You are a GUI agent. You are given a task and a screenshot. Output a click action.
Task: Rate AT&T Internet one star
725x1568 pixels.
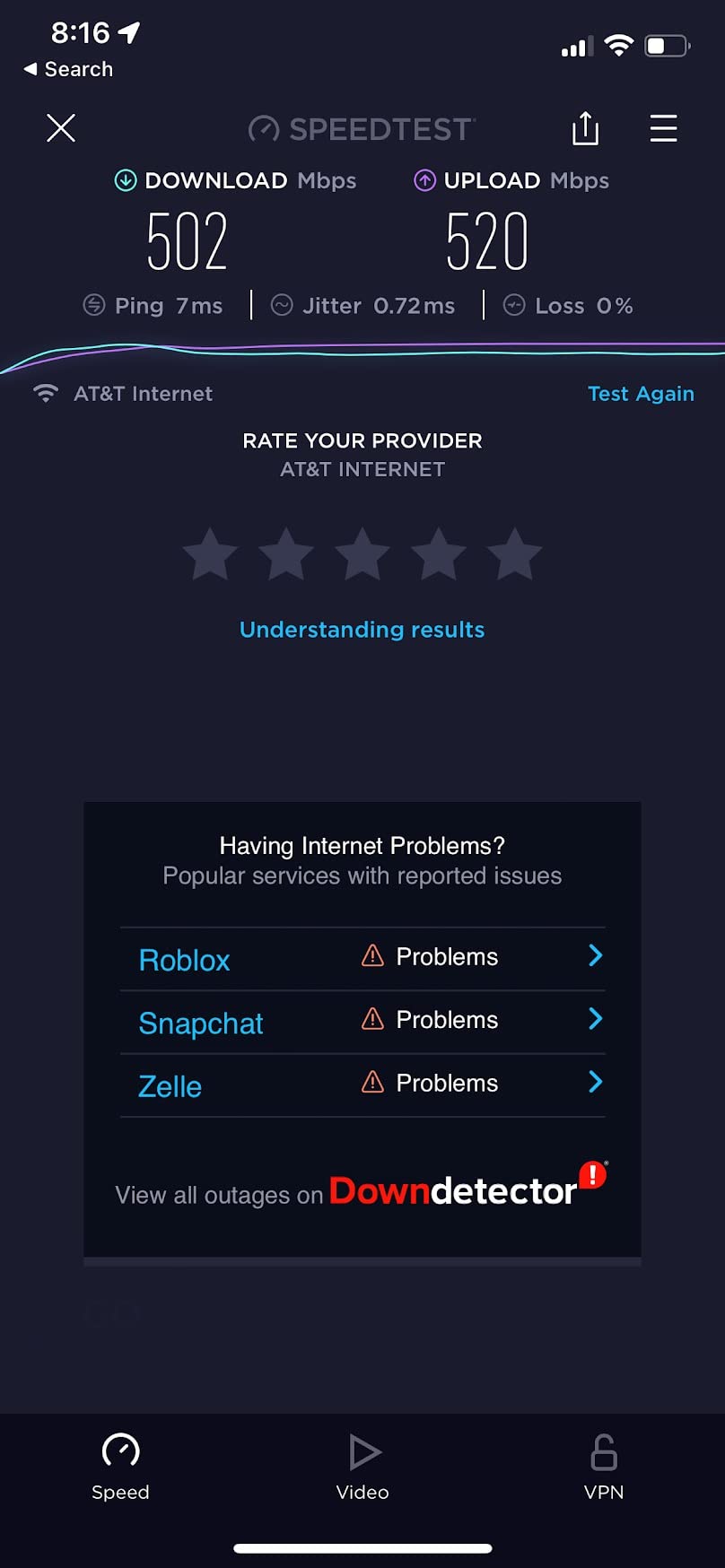(x=210, y=554)
